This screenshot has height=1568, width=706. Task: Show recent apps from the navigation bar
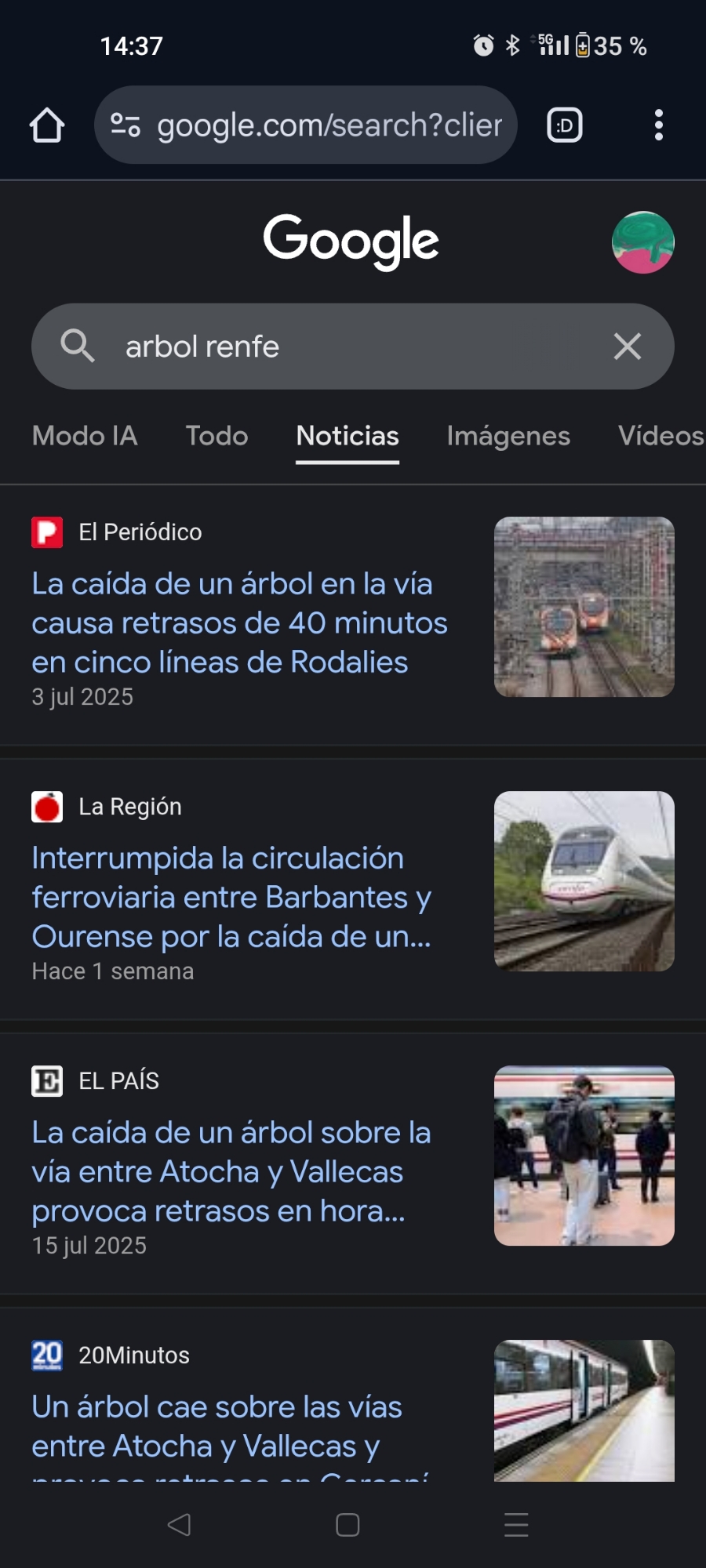[516, 1525]
